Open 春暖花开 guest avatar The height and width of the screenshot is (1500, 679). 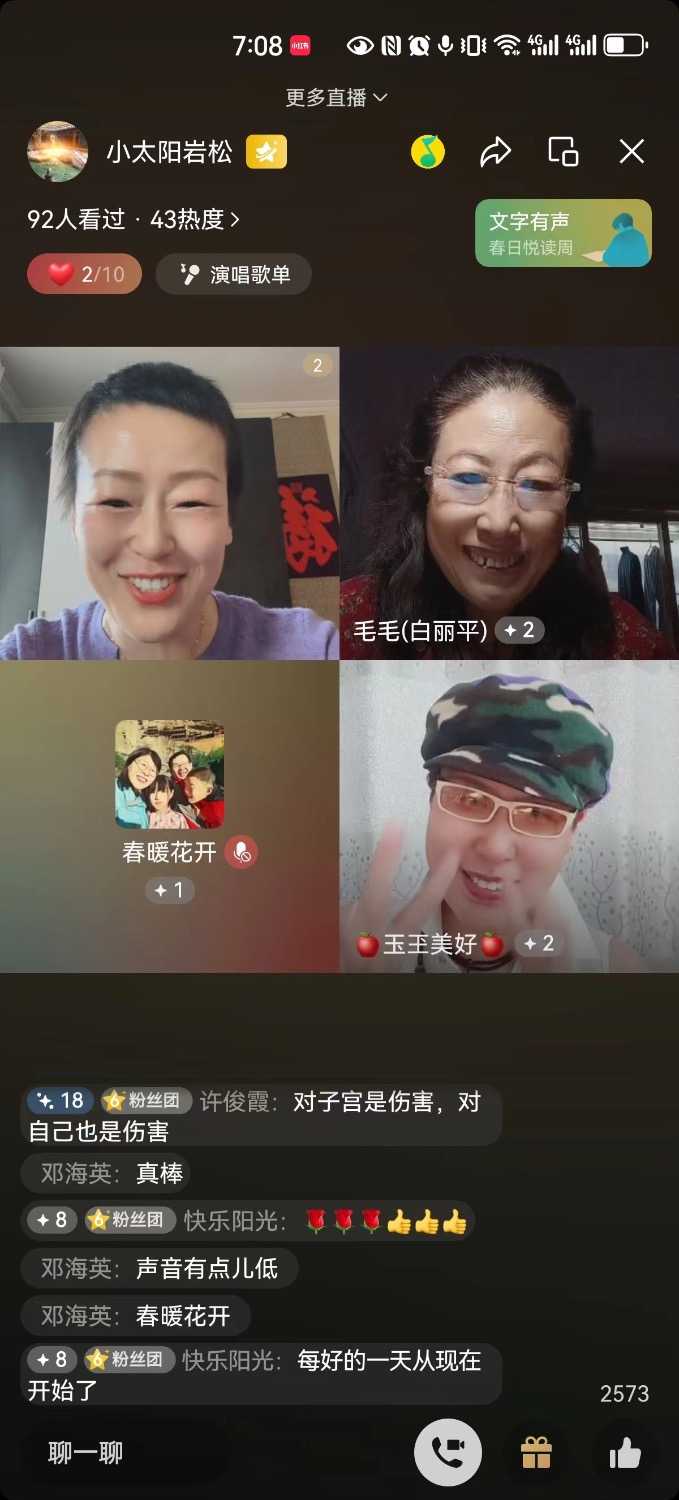169,774
